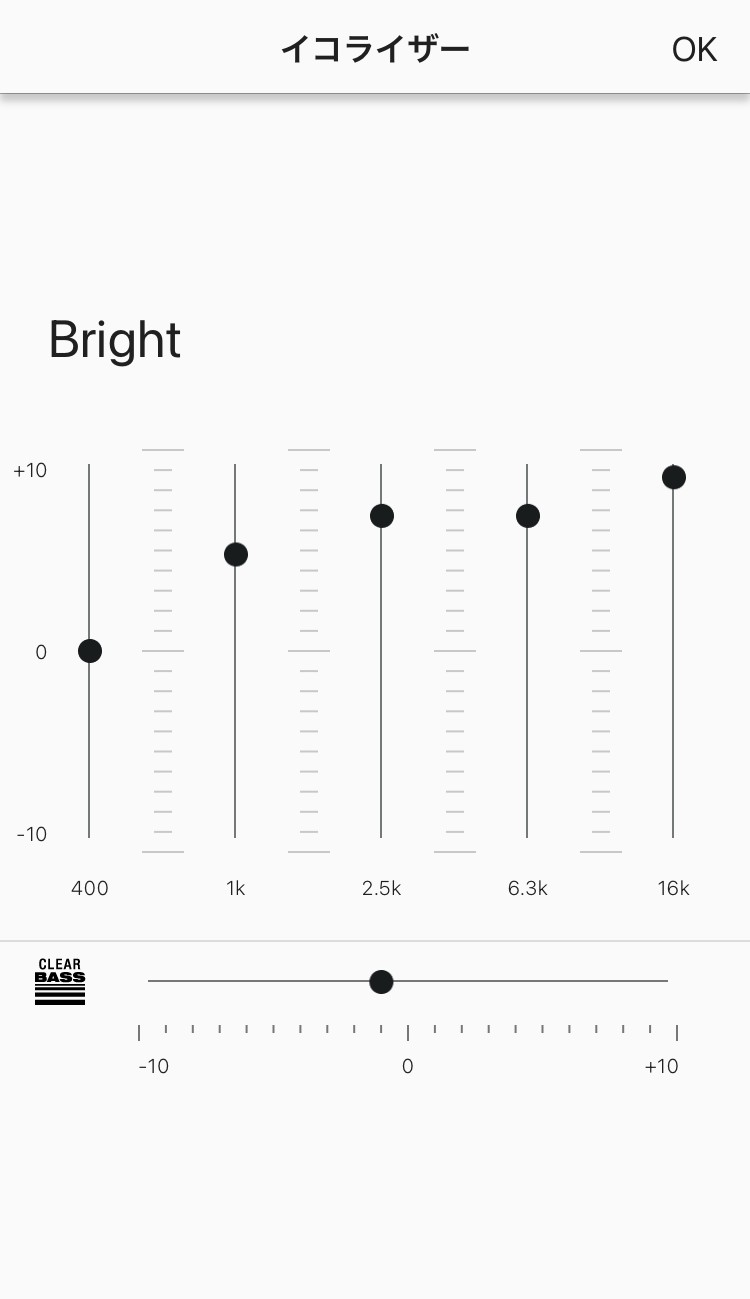
Task: Tap the 16k band slider knob
Action: click(674, 477)
